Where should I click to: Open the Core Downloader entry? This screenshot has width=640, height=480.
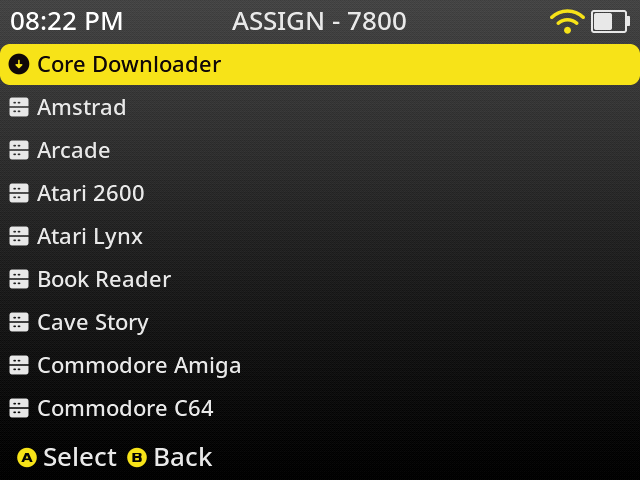tap(128, 64)
